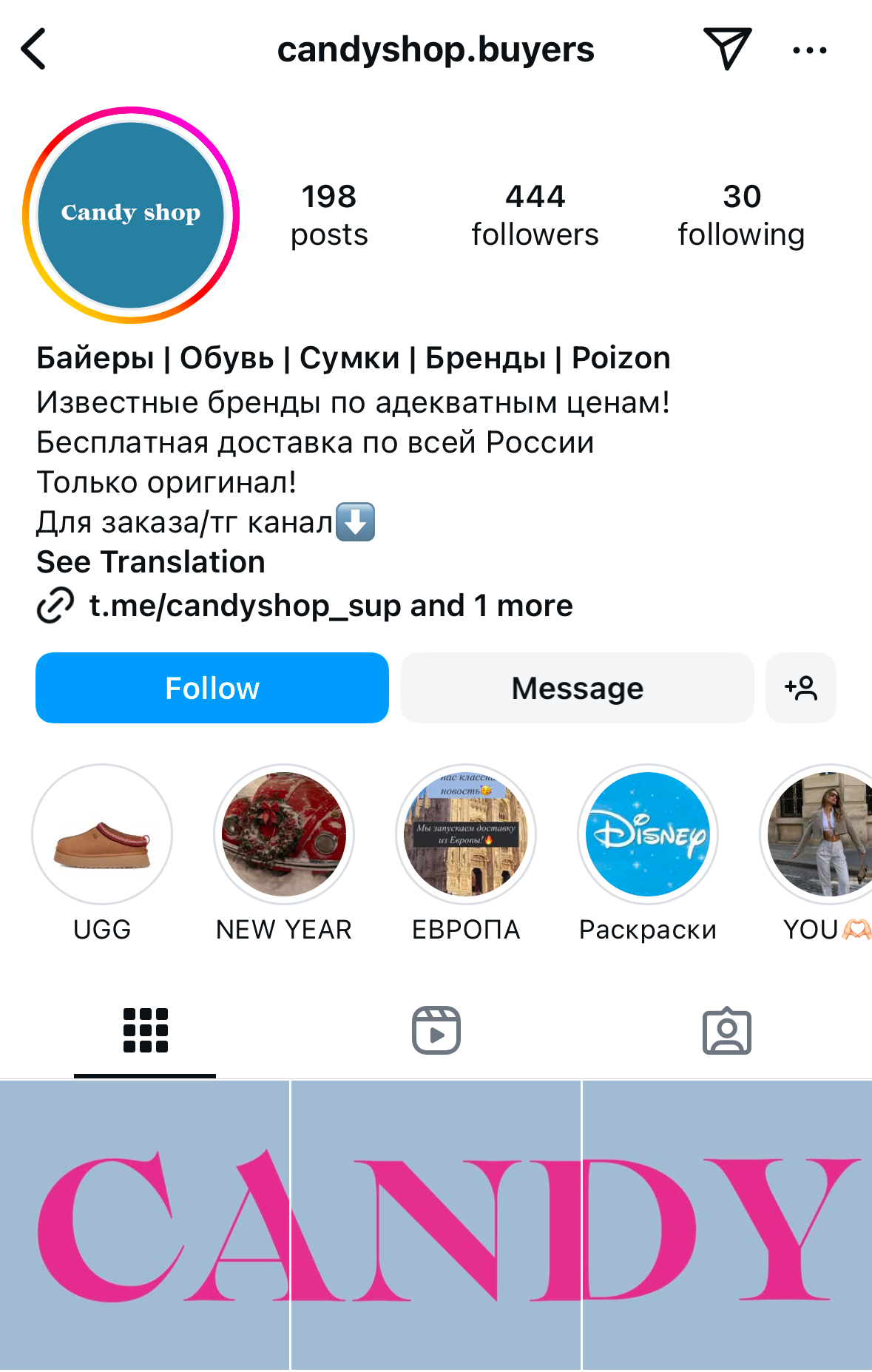
Task: Switch to the Reels tab
Action: (436, 1030)
